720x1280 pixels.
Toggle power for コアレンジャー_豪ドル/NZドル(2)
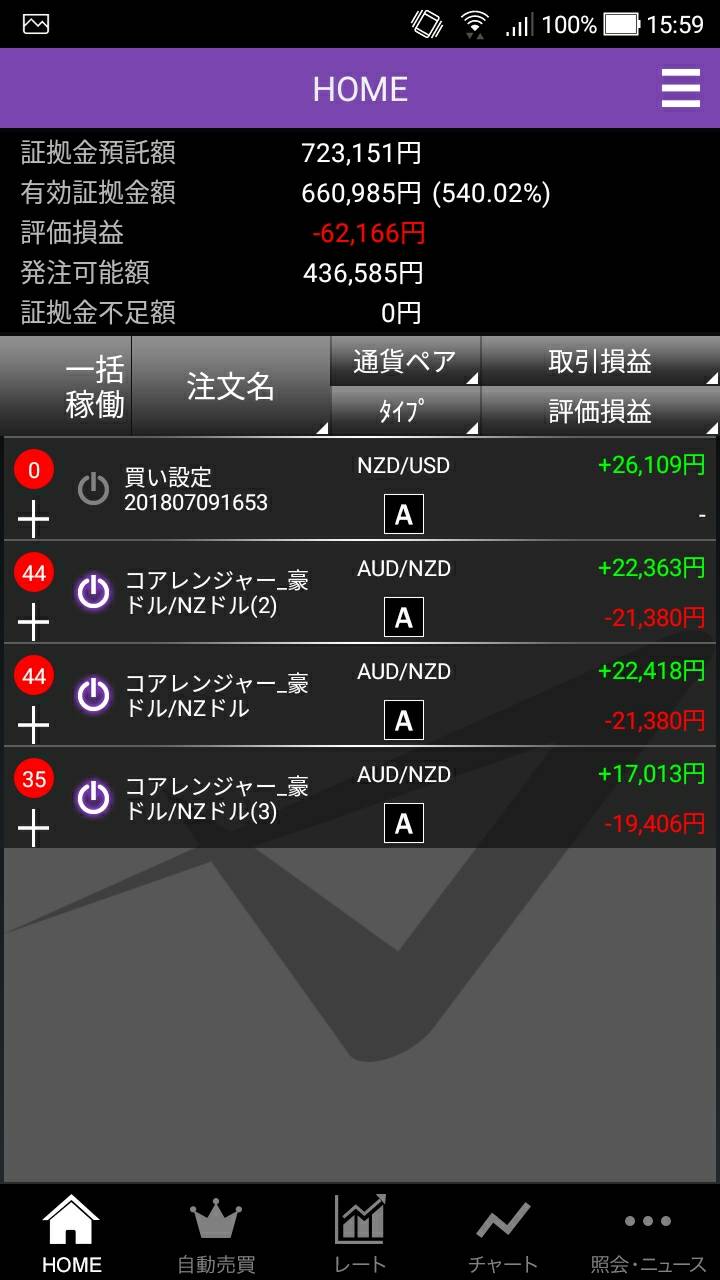[94, 592]
